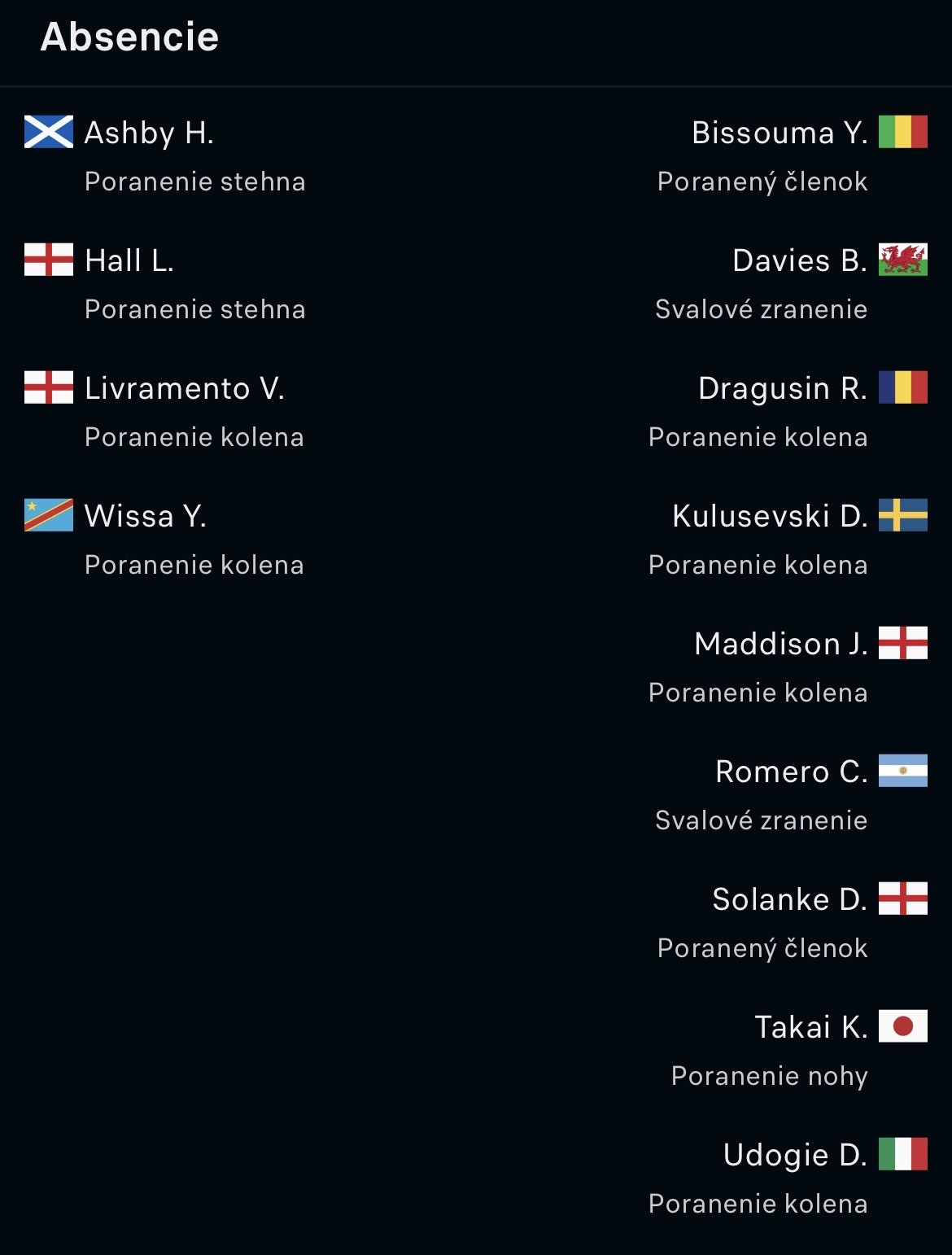Select Kulusevski D. from the absences
This screenshot has width=952, height=1255.
pyautogui.click(x=769, y=516)
